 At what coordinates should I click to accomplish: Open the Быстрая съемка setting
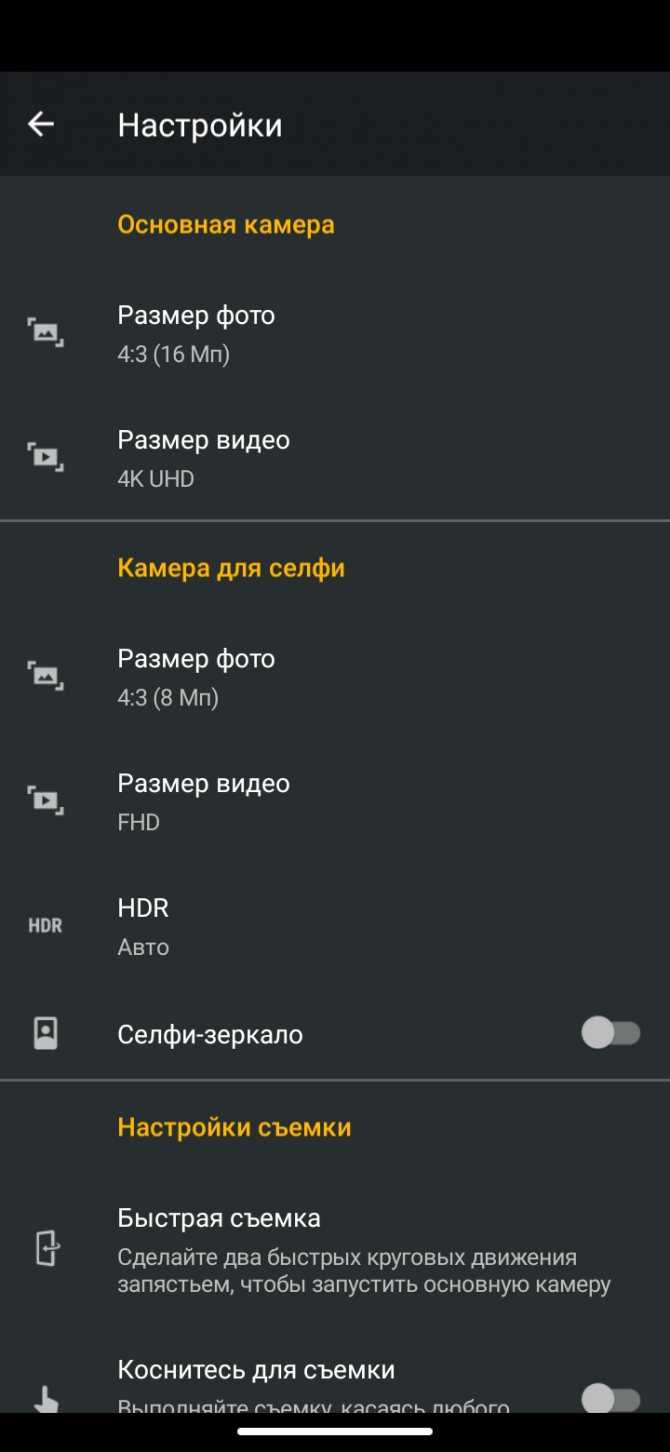(335, 1250)
